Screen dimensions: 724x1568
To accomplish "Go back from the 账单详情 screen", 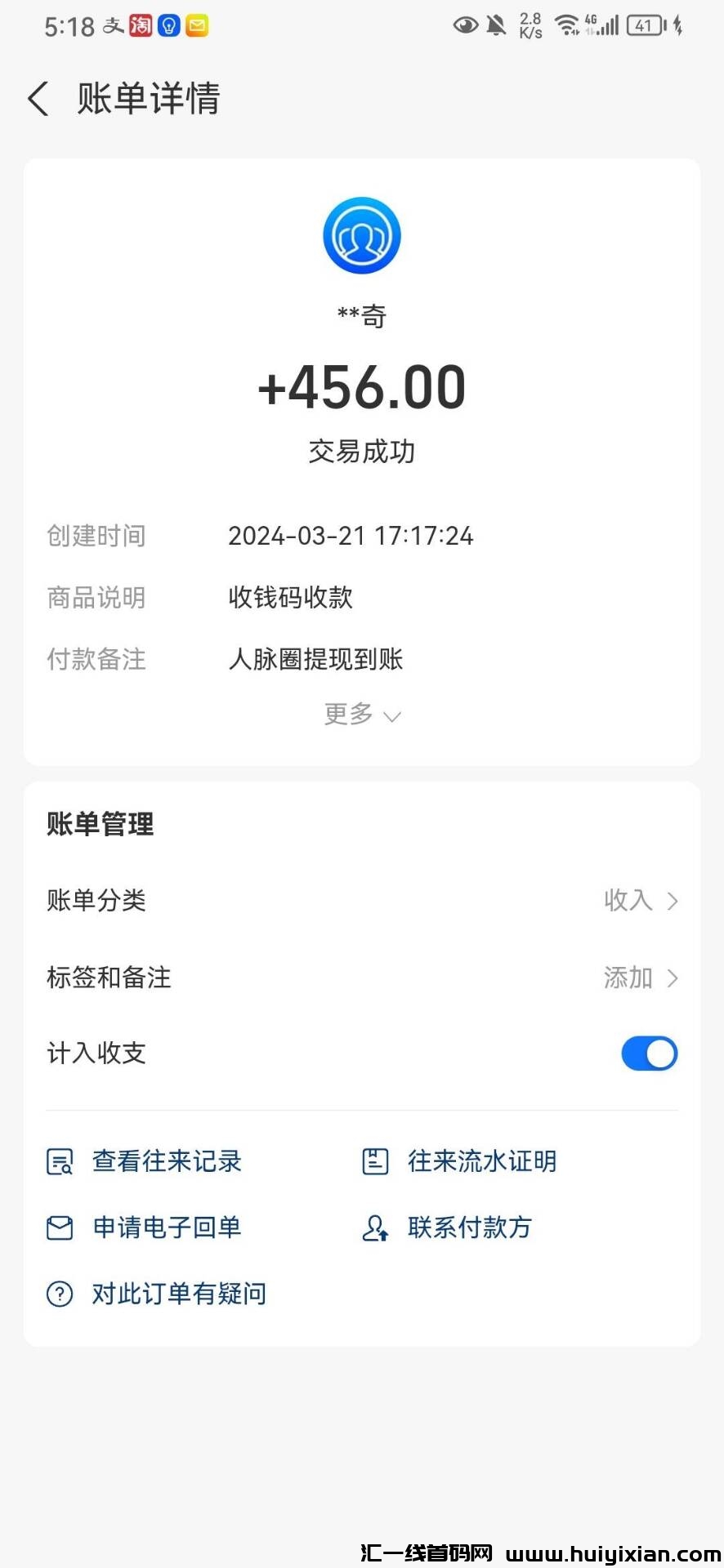I will 38,98.
